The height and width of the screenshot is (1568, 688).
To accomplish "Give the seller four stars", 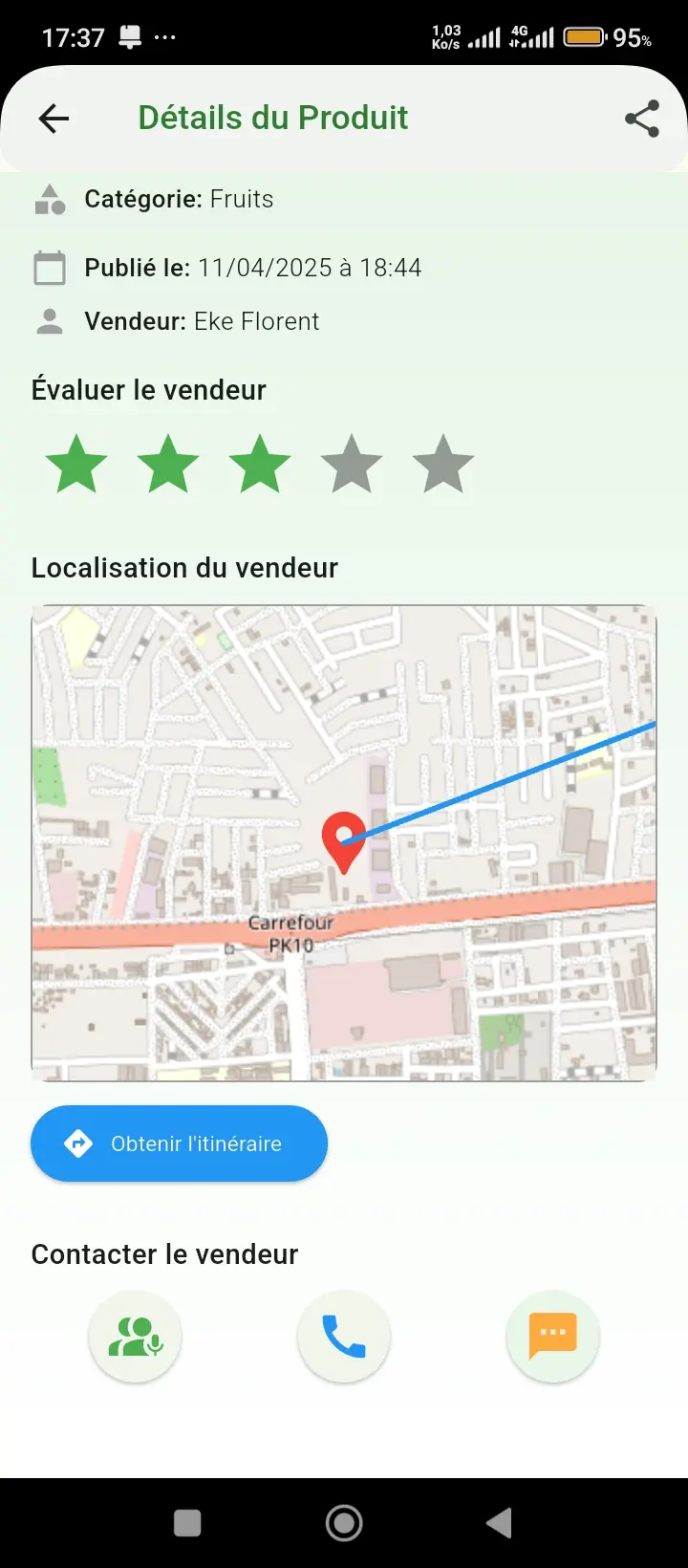I will [x=352, y=465].
